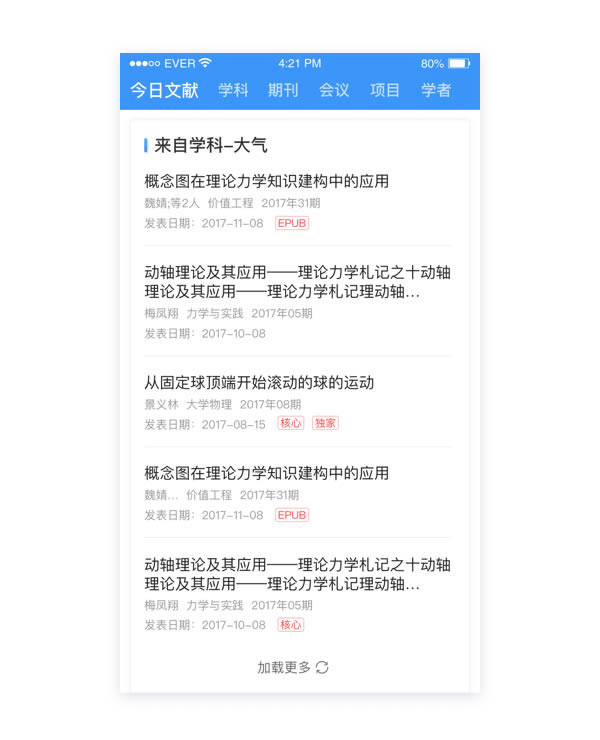Screen dimensions: 600x740
Task: Switch to the 期刊 tab
Action: click(x=283, y=90)
